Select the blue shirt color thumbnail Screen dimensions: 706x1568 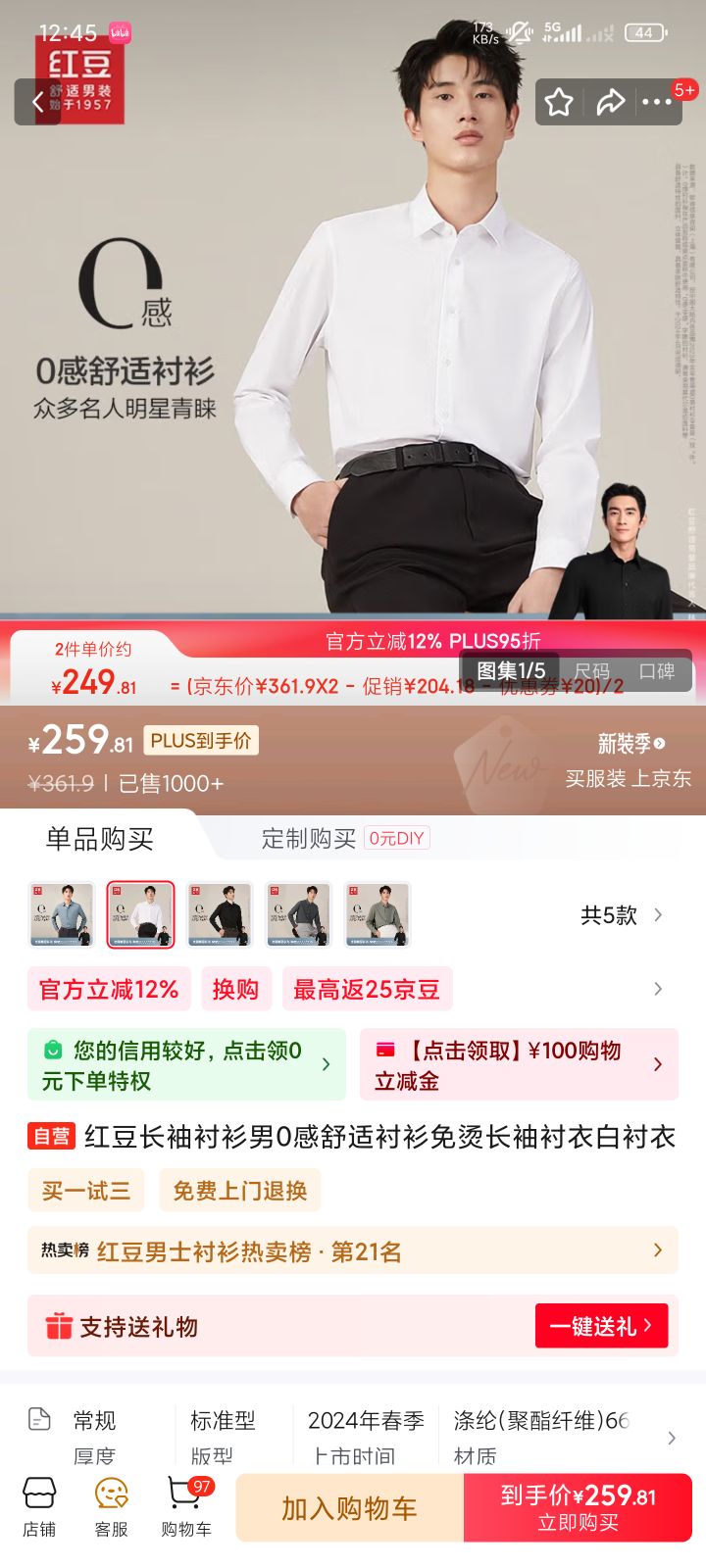tap(61, 914)
